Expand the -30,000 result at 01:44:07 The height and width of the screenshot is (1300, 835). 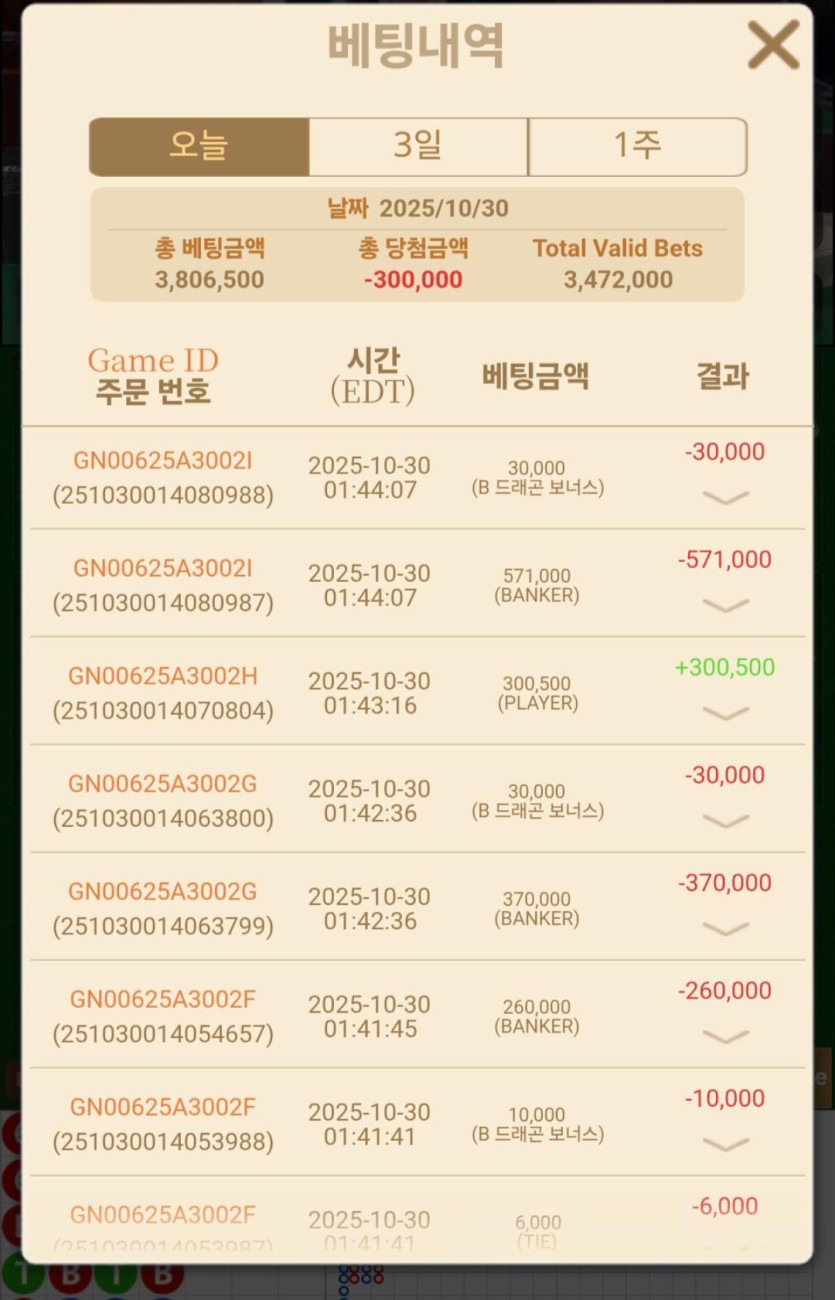726,498
